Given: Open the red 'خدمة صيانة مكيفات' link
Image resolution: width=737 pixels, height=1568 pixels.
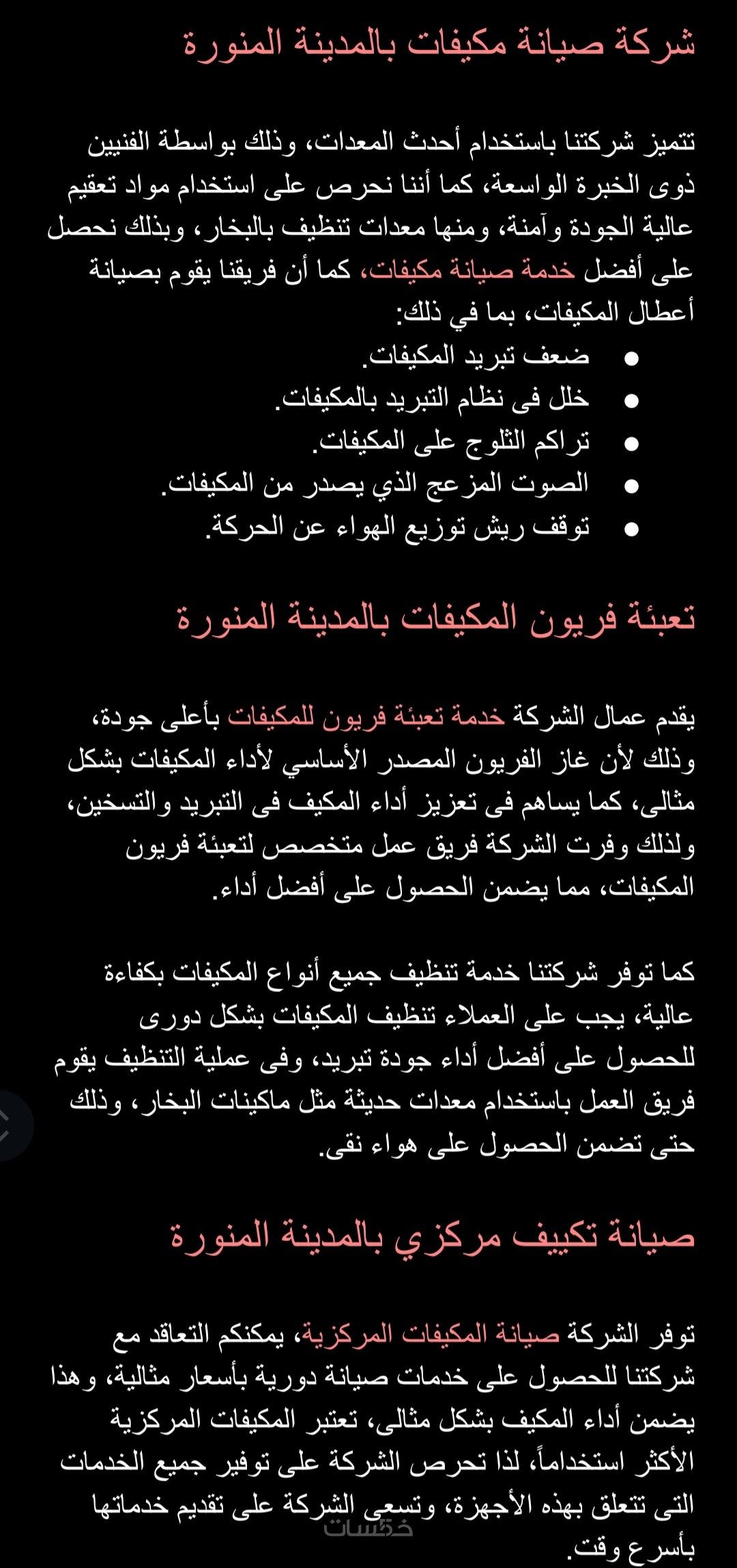Looking at the screenshot, I should 471,270.
